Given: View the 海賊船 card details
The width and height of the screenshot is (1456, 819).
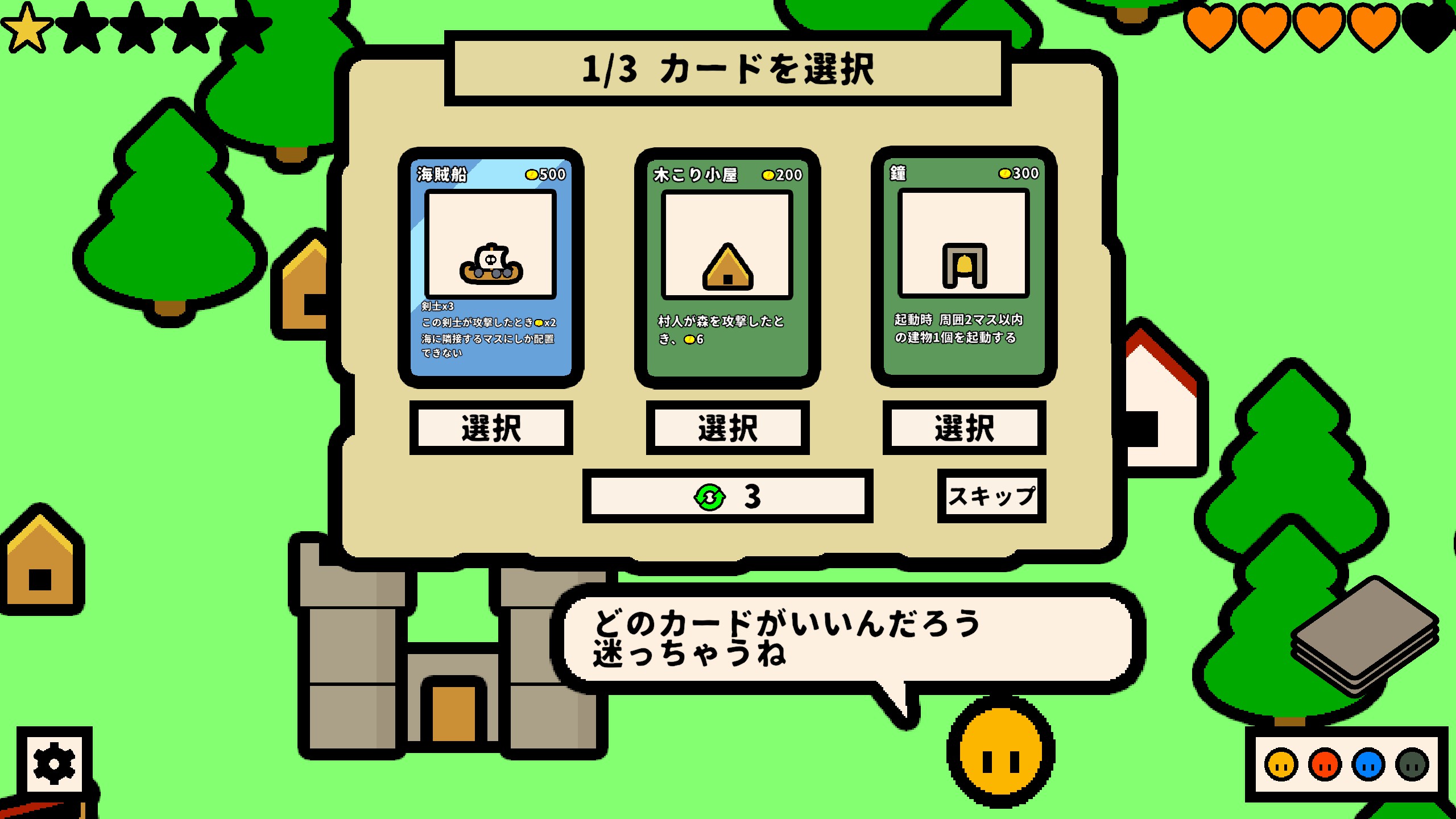Looking at the screenshot, I should point(491,267).
